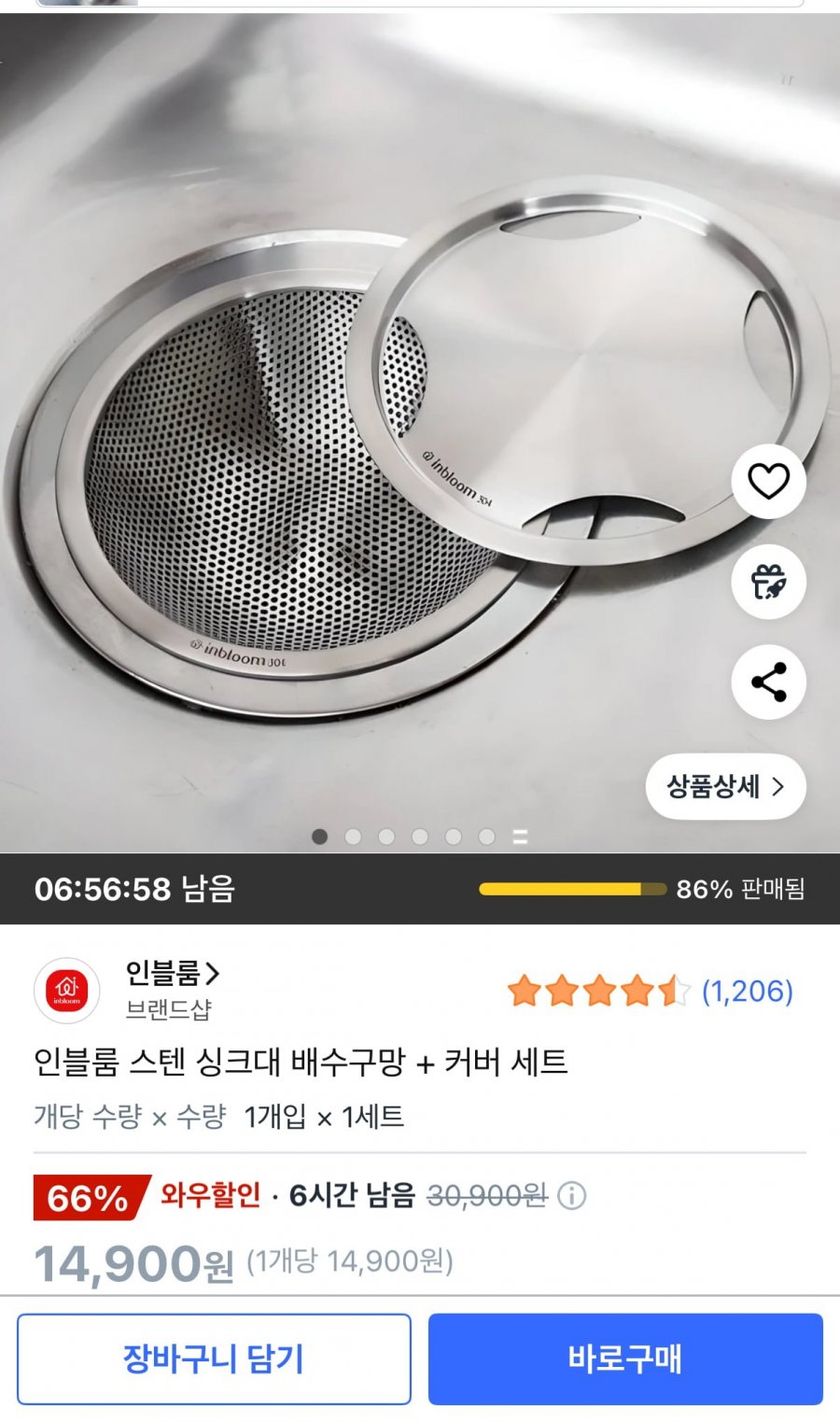840x1422 pixels.
Task: Open the 인블룸 brand shop
Action: point(173,973)
